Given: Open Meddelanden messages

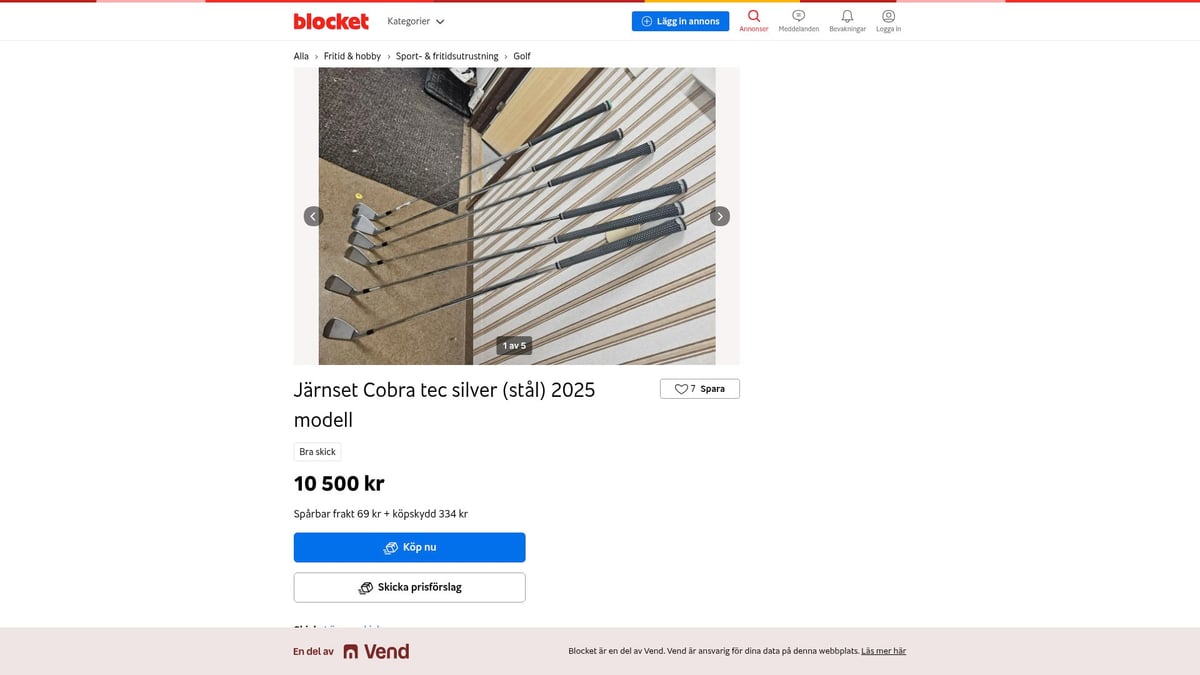Looking at the screenshot, I should pyautogui.click(x=798, y=20).
